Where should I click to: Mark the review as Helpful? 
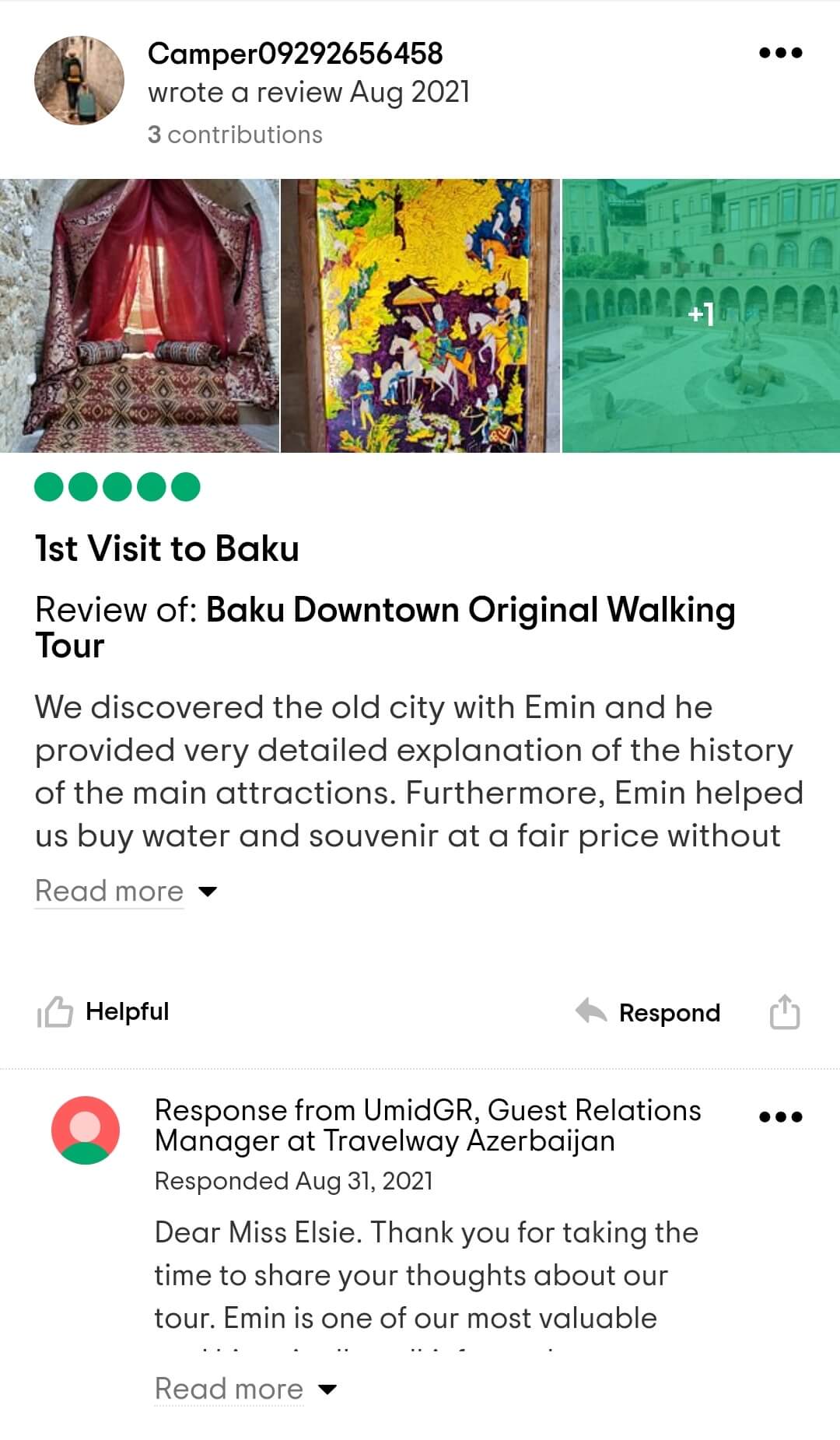[103, 1011]
